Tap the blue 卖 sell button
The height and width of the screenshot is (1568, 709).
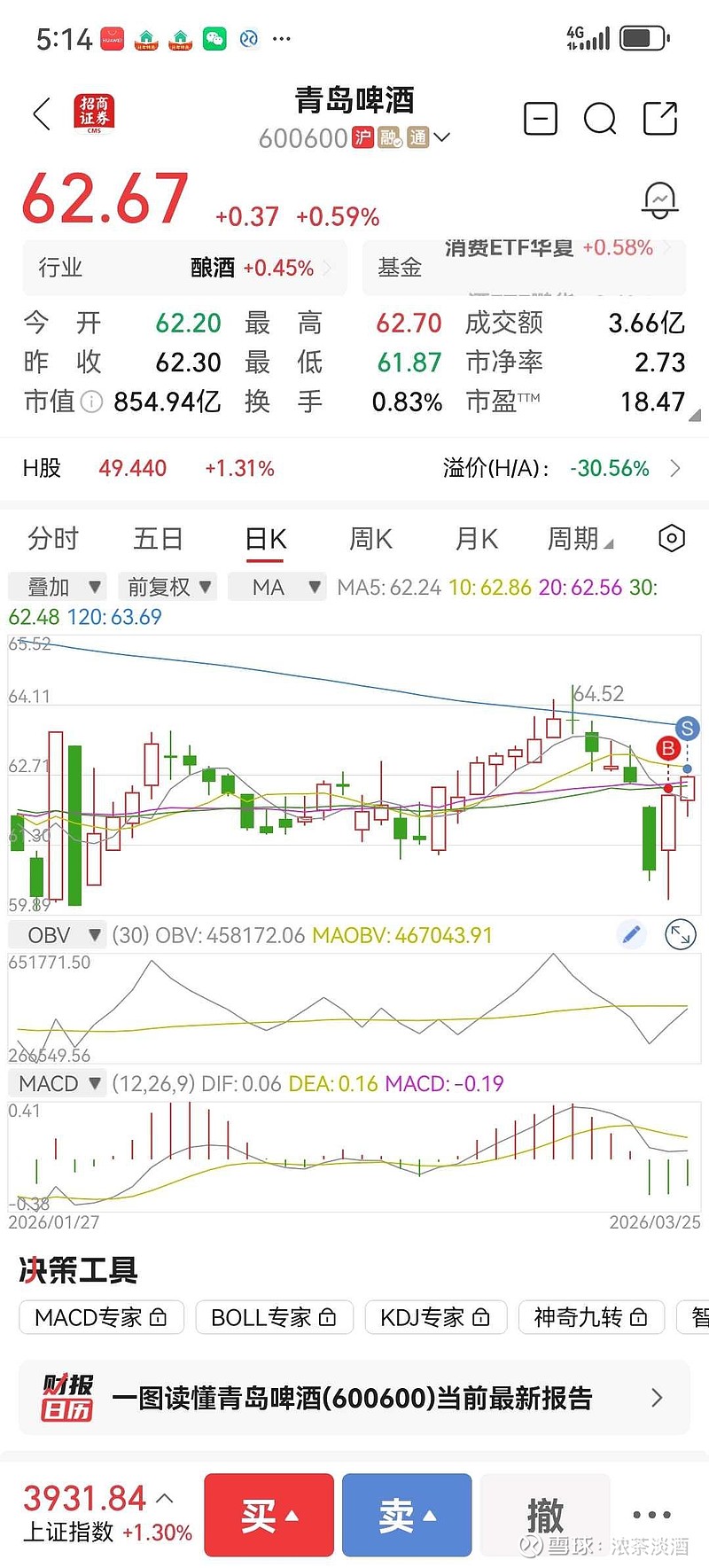coord(407,1515)
